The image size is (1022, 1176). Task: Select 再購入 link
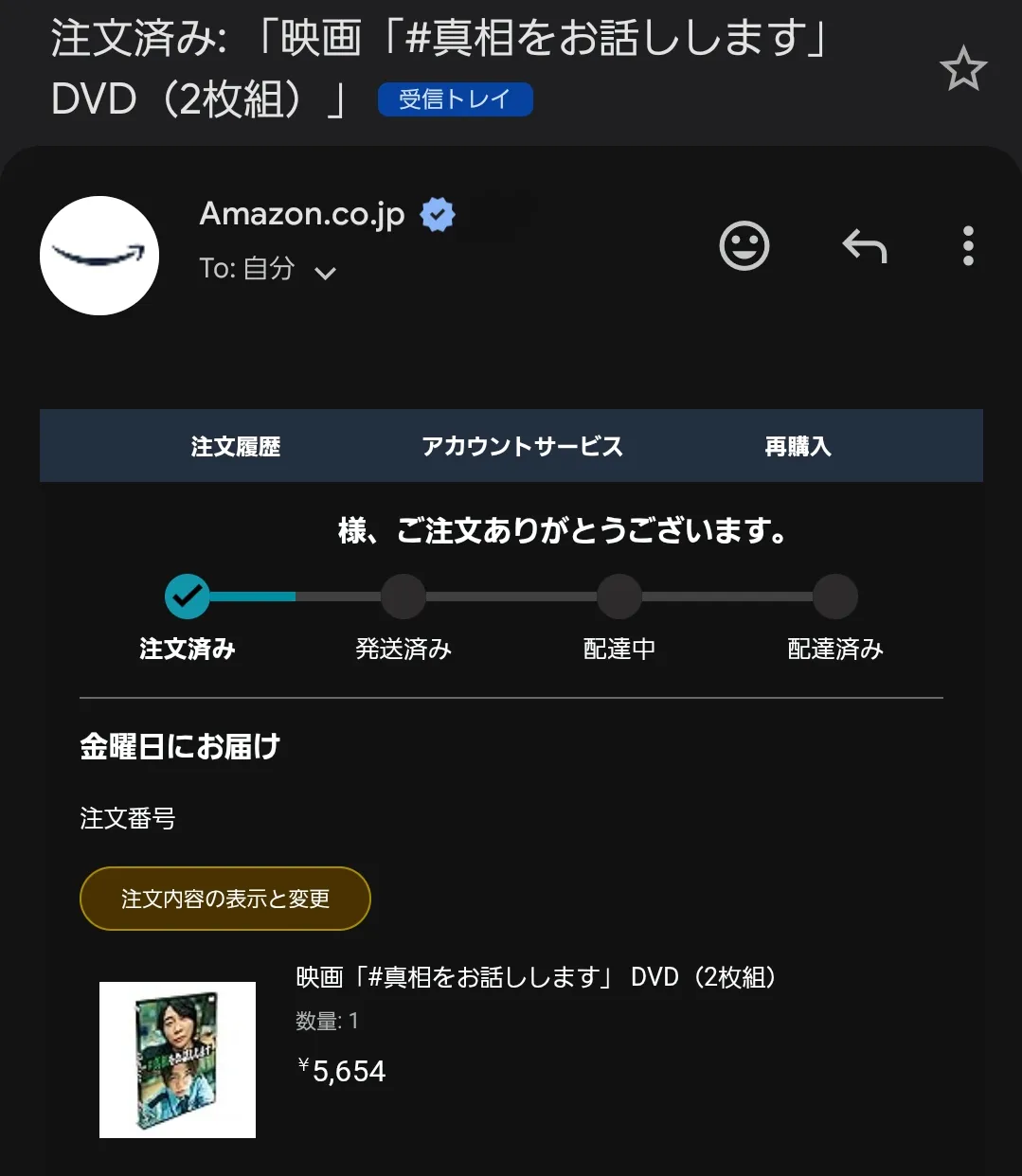pos(798,446)
